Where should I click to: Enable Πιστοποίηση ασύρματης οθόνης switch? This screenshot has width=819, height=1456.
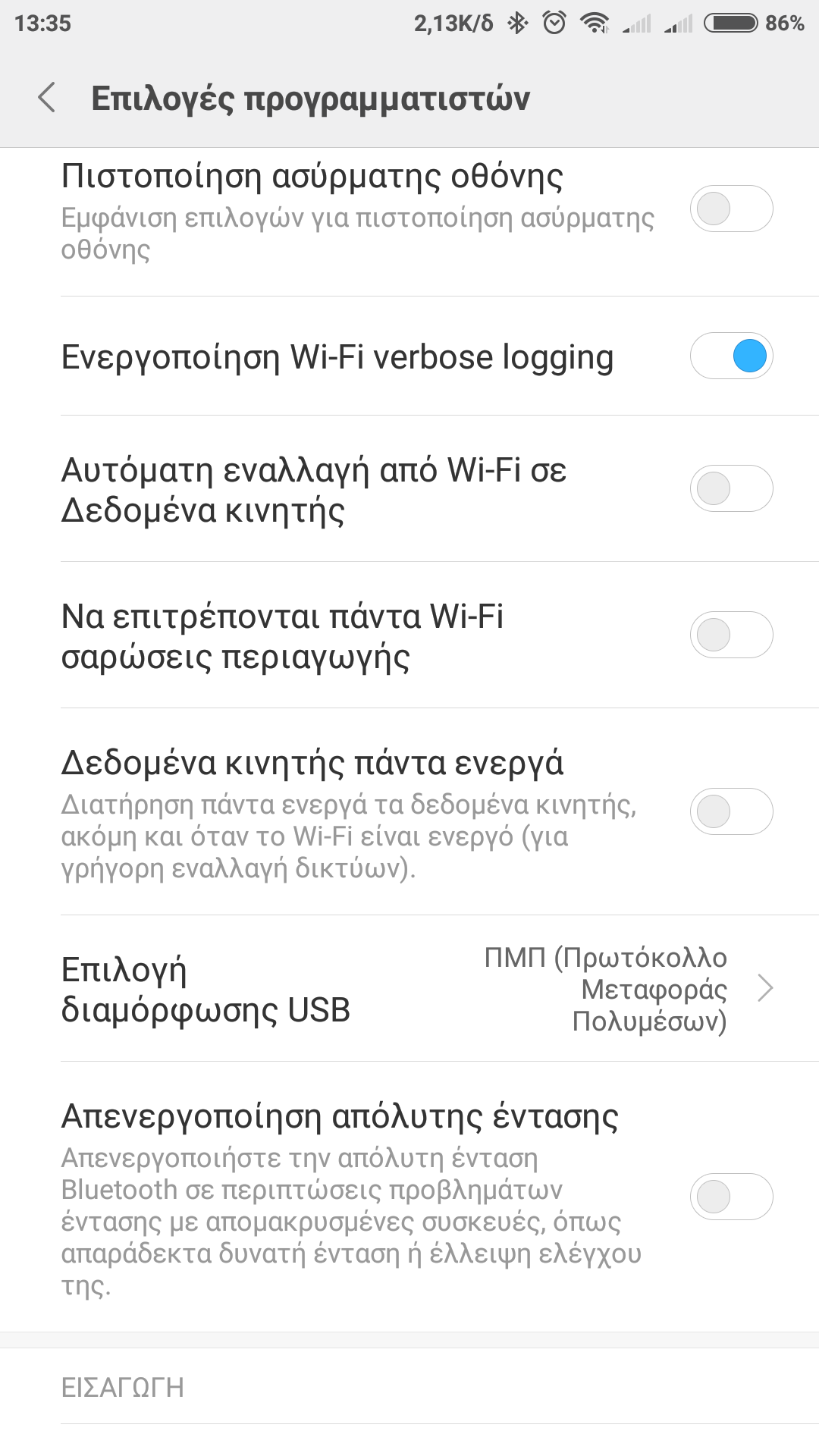click(x=731, y=209)
